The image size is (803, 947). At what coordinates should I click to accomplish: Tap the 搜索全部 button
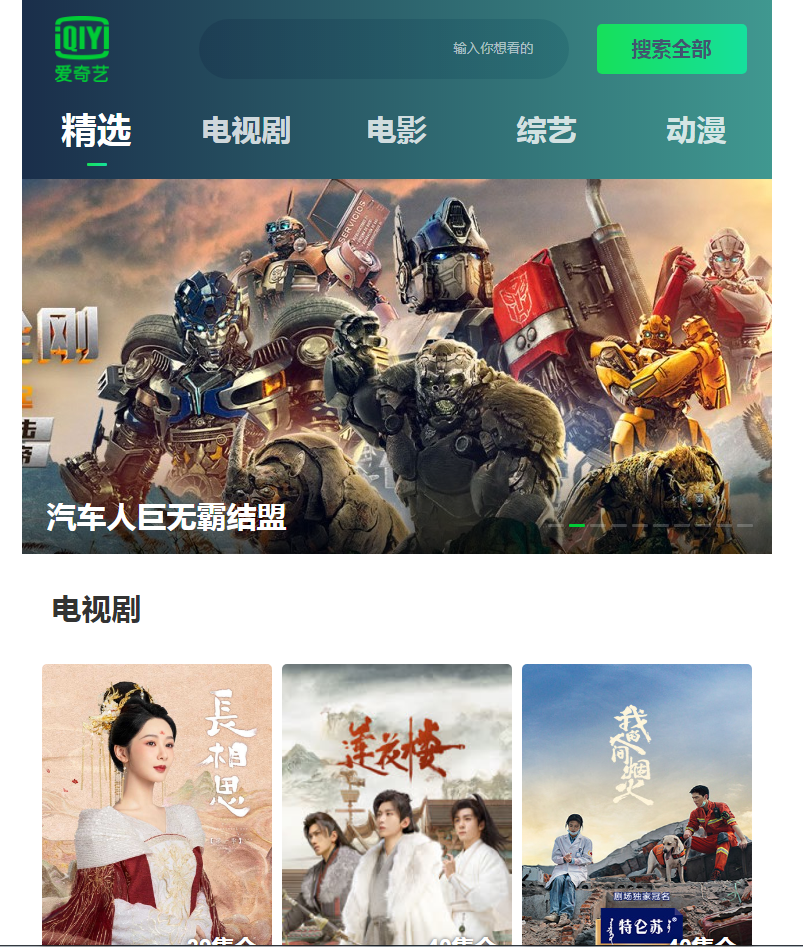(671, 49)
